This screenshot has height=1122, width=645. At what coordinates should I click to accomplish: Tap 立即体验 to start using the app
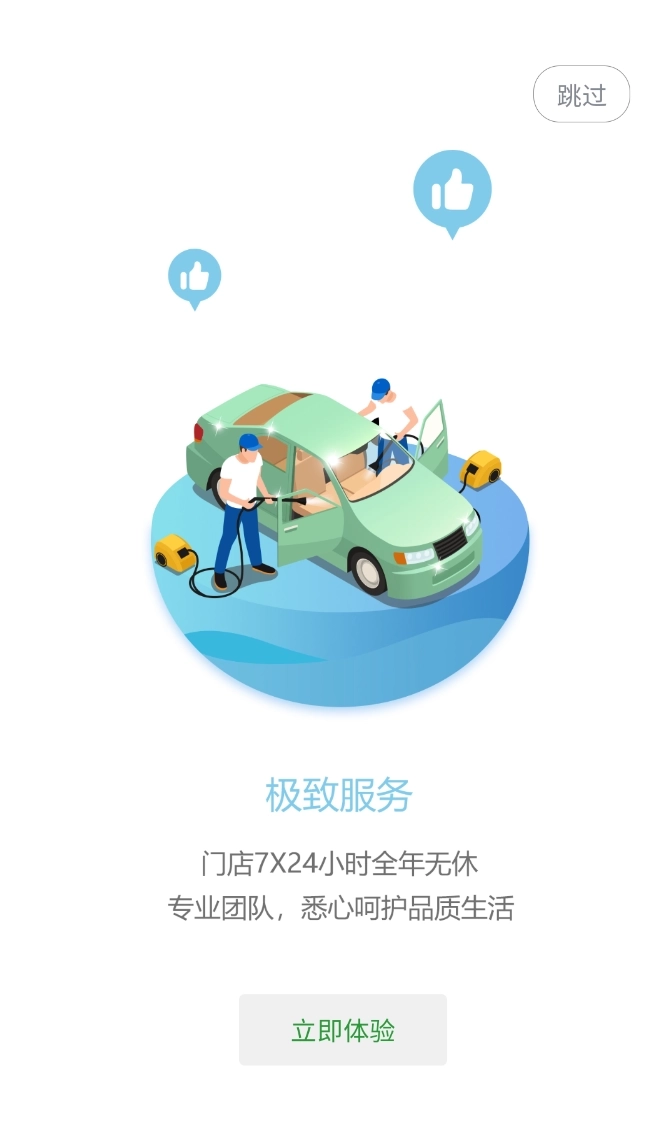(x=342, y=1030)
